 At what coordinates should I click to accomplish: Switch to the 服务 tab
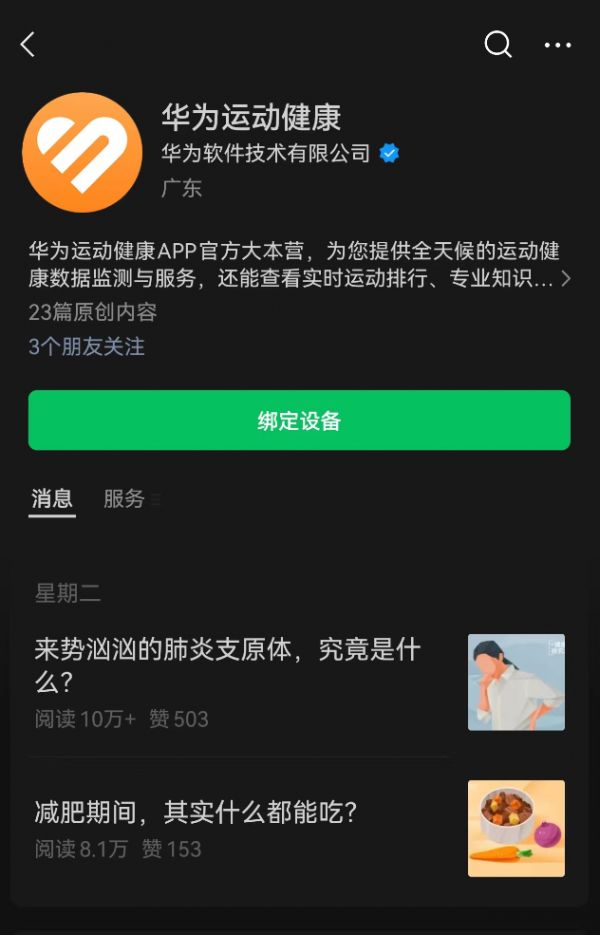click(125, 498)
